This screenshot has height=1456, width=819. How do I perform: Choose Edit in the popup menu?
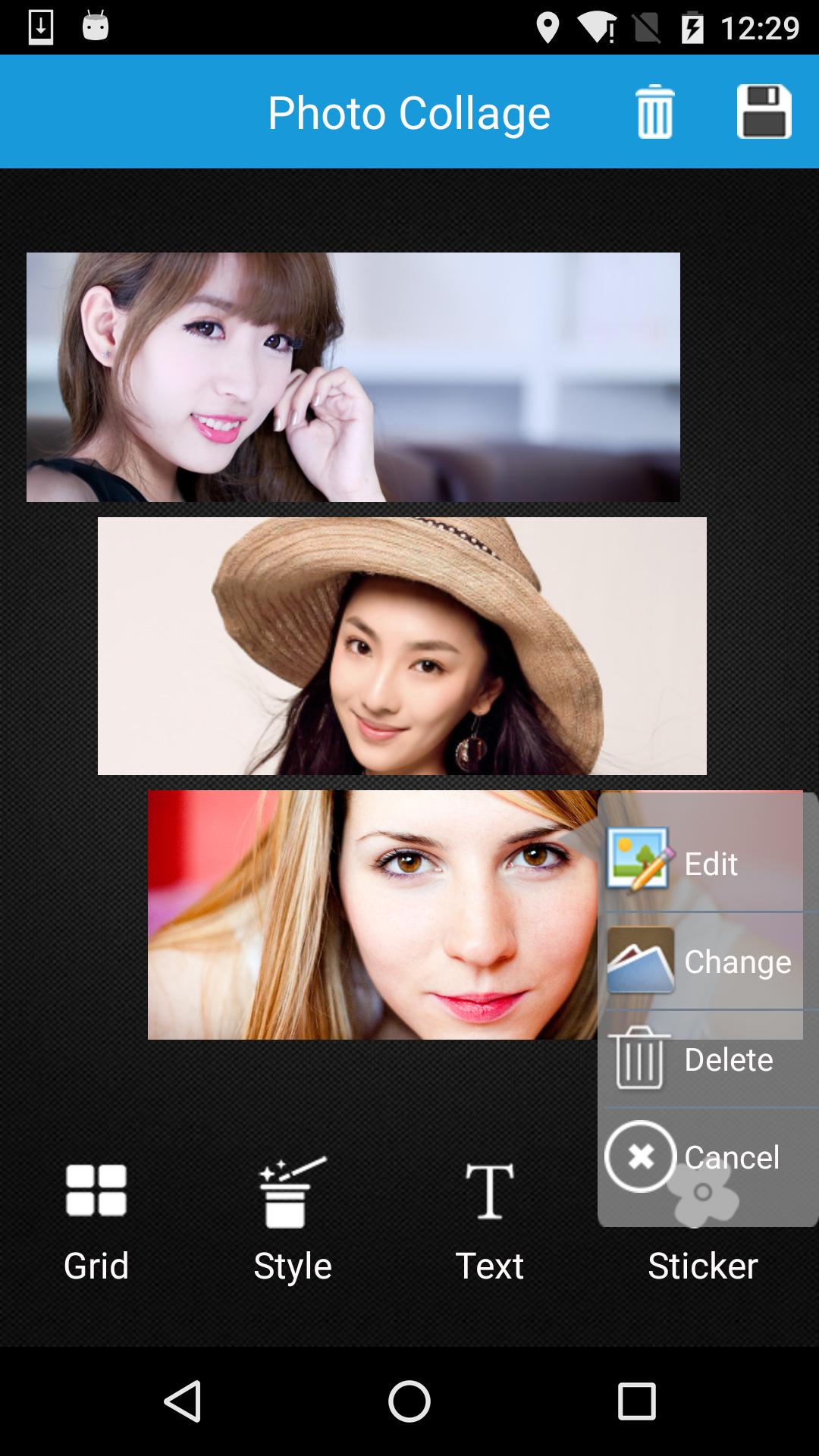[708, 862]
